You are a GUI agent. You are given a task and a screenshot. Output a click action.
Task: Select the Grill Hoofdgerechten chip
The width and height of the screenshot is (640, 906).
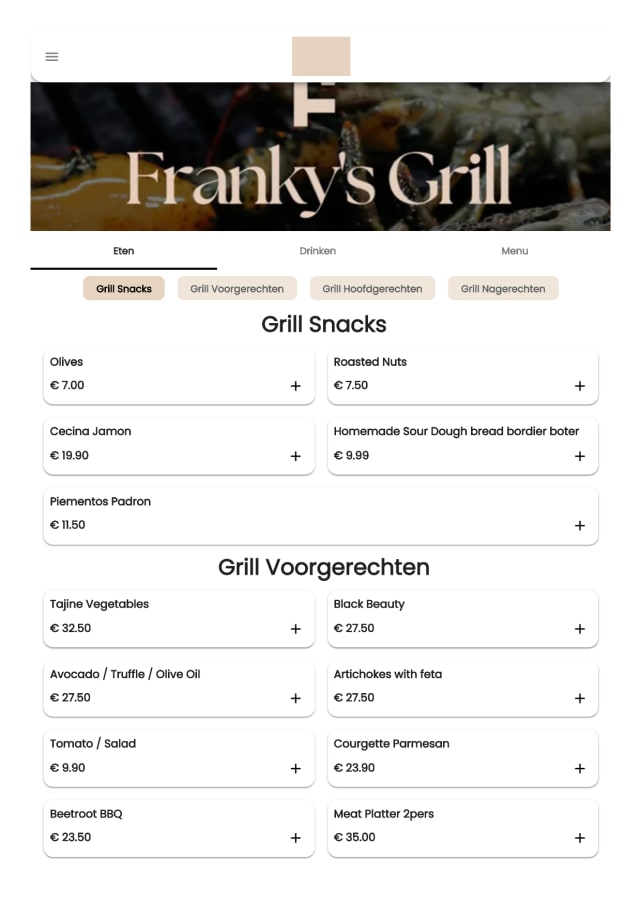click(372, 289)
